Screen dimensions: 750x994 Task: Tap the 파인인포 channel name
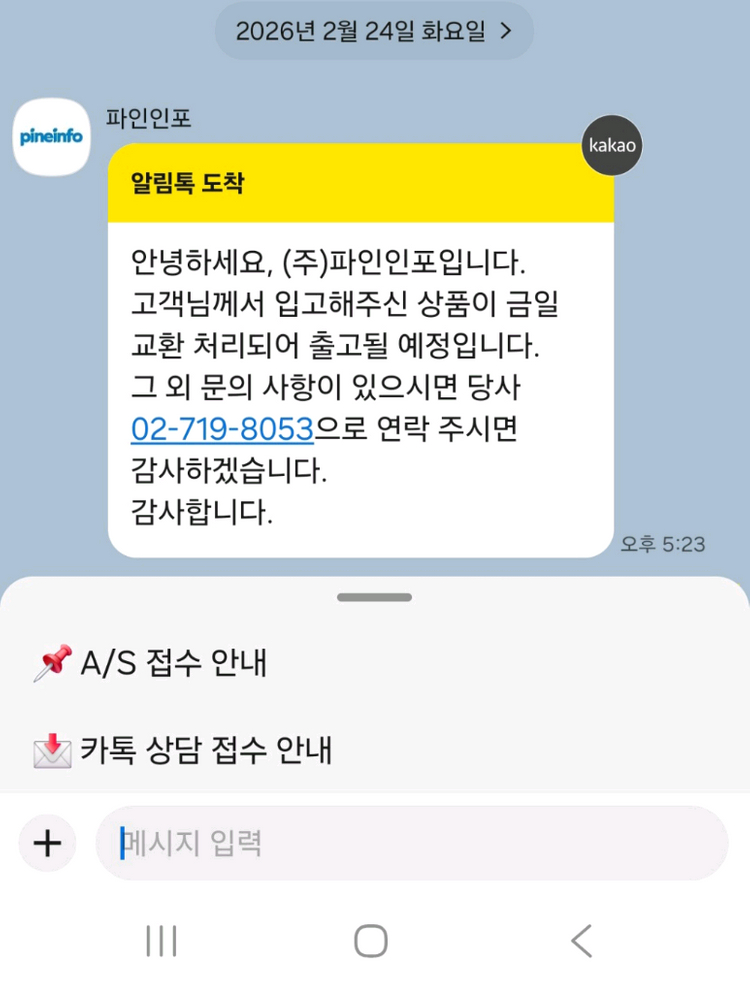tap(146, 118)
